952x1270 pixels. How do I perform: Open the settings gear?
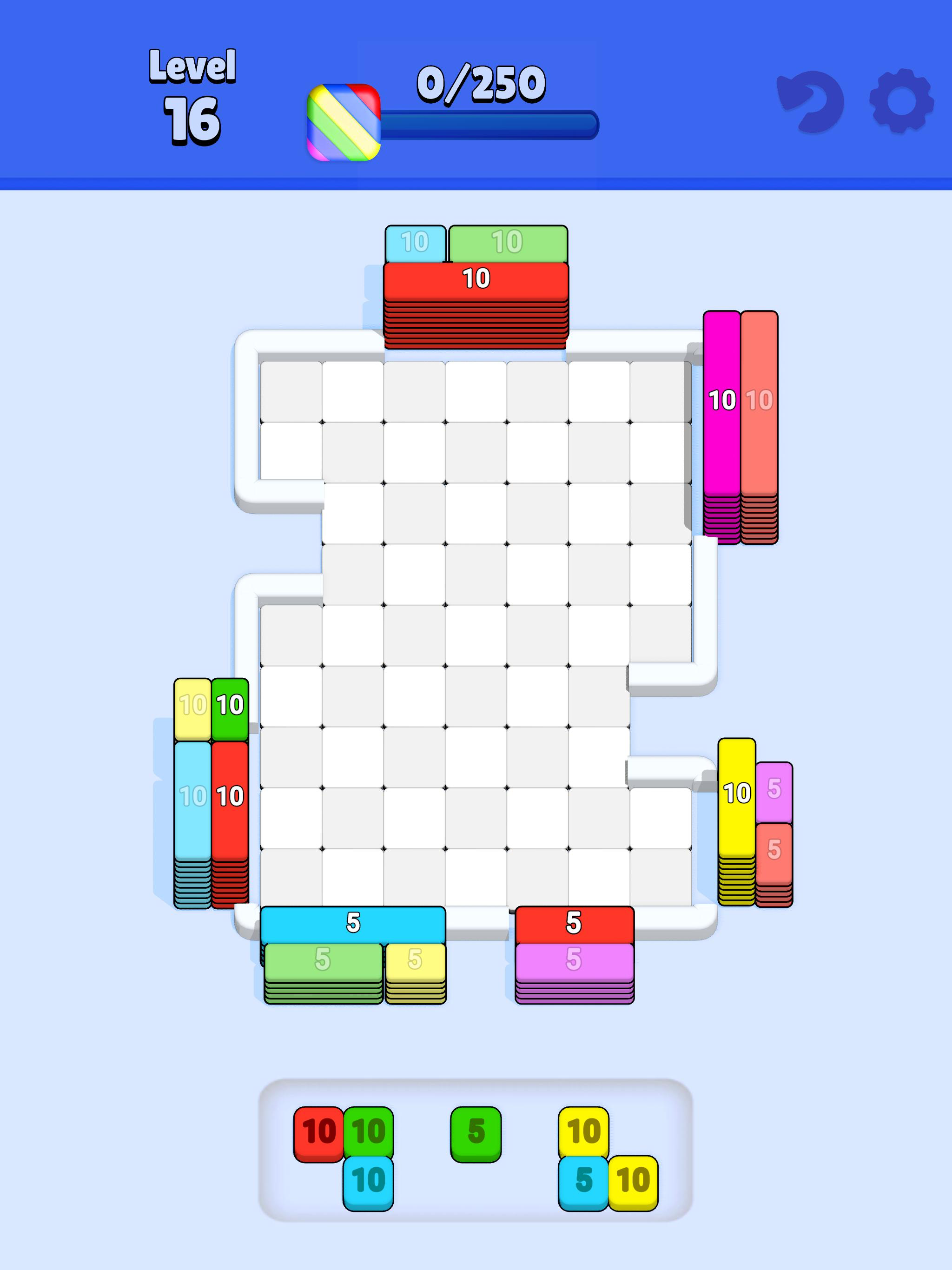tap(900, 101)
